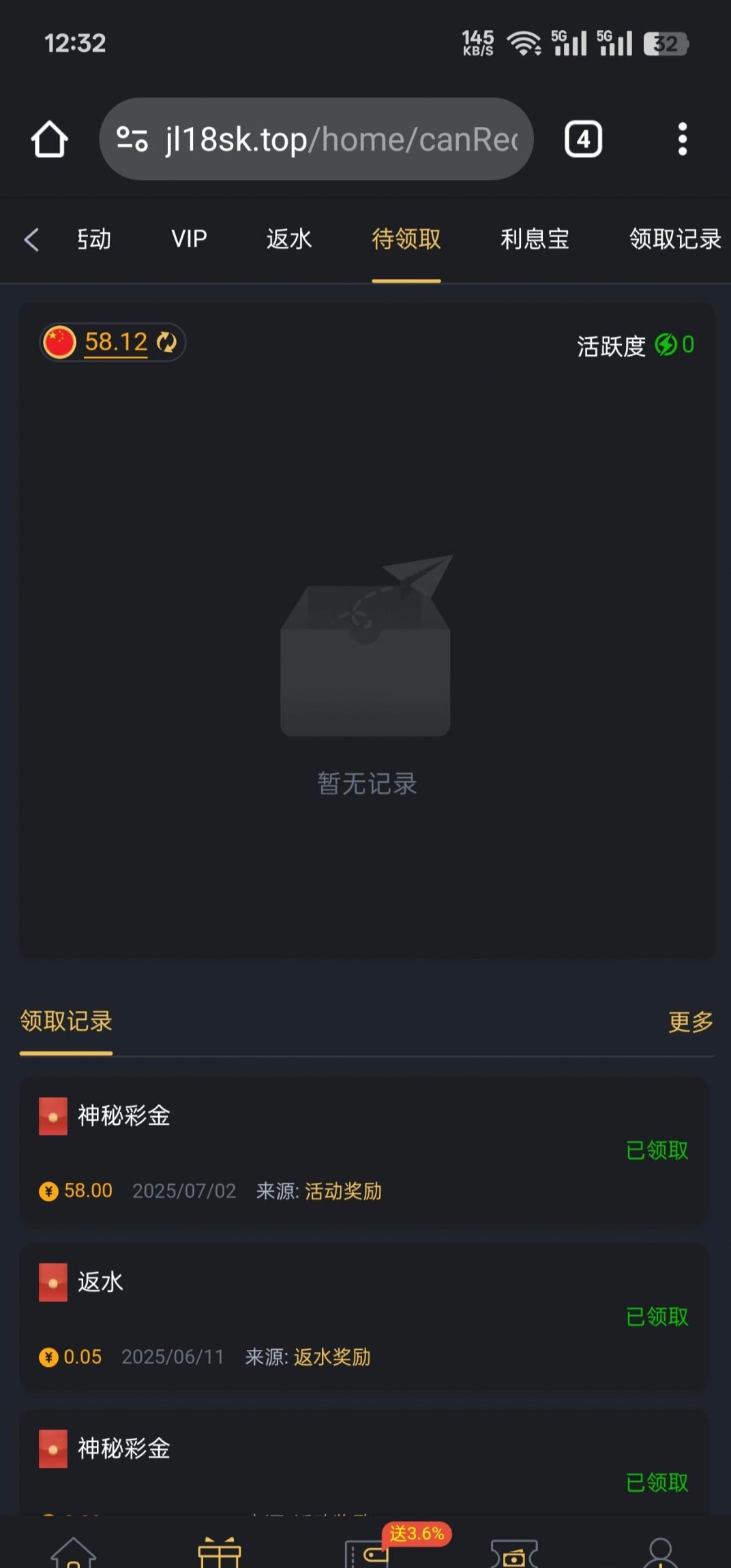
Task: Open the browser tab switcher
Action: coord(583,140)
